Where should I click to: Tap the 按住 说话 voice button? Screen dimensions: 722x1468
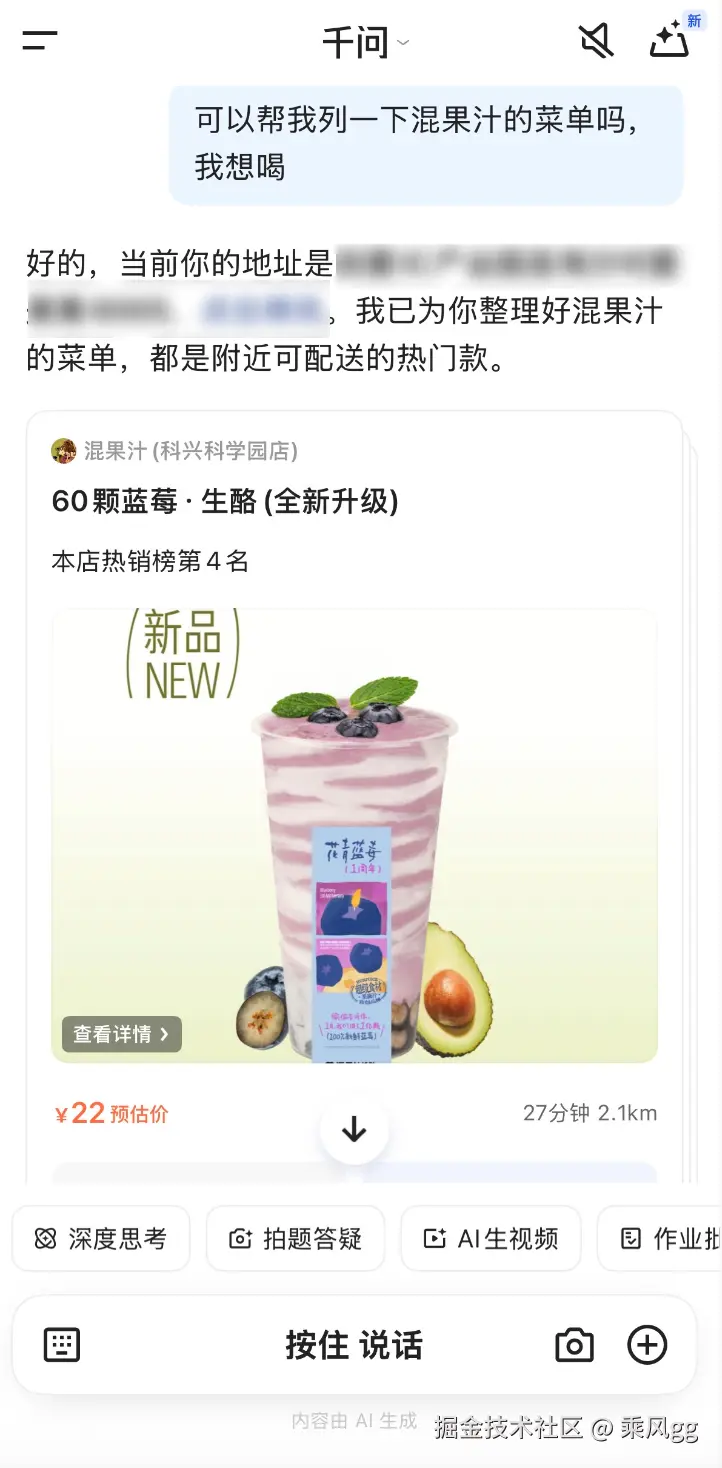(x=354, y=1345)
